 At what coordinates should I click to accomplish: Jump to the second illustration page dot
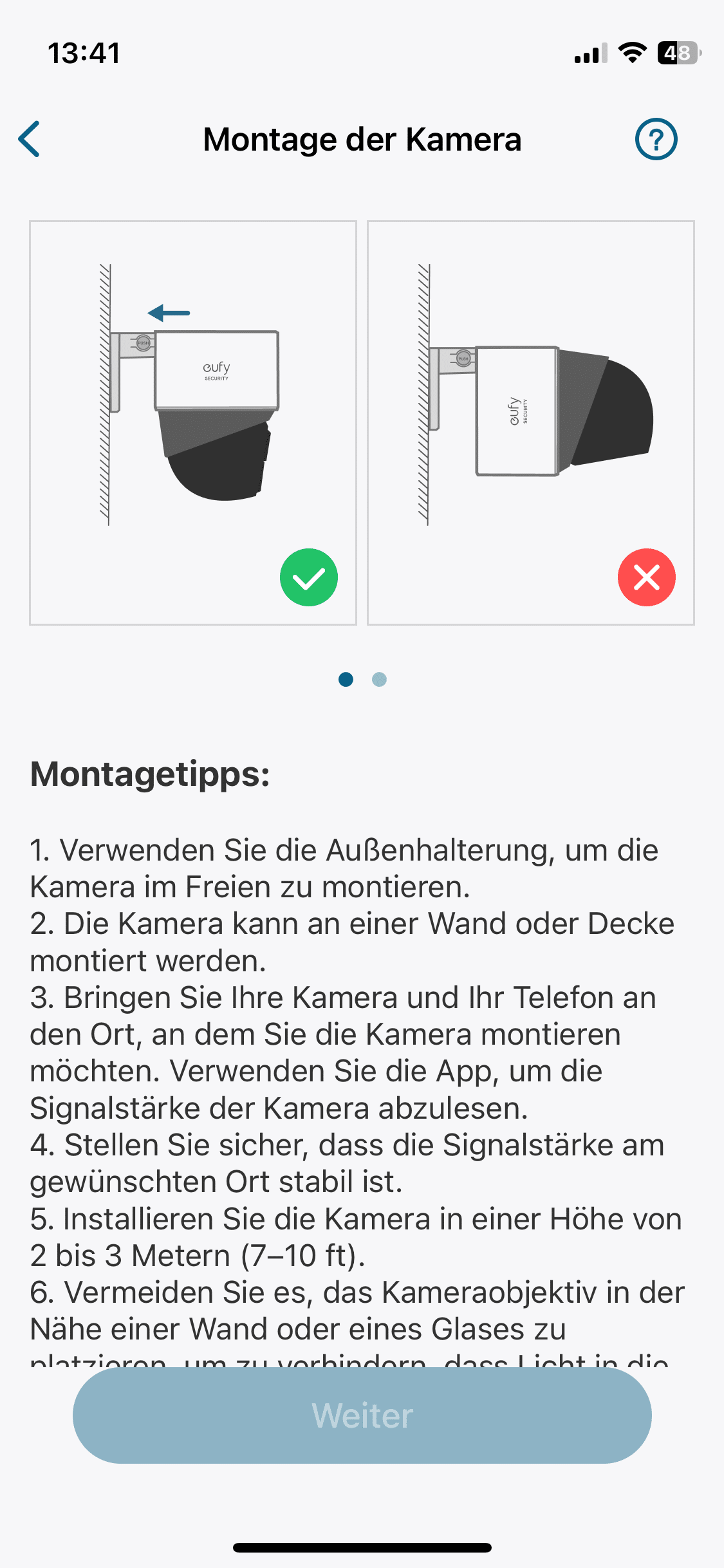[379, 679]
